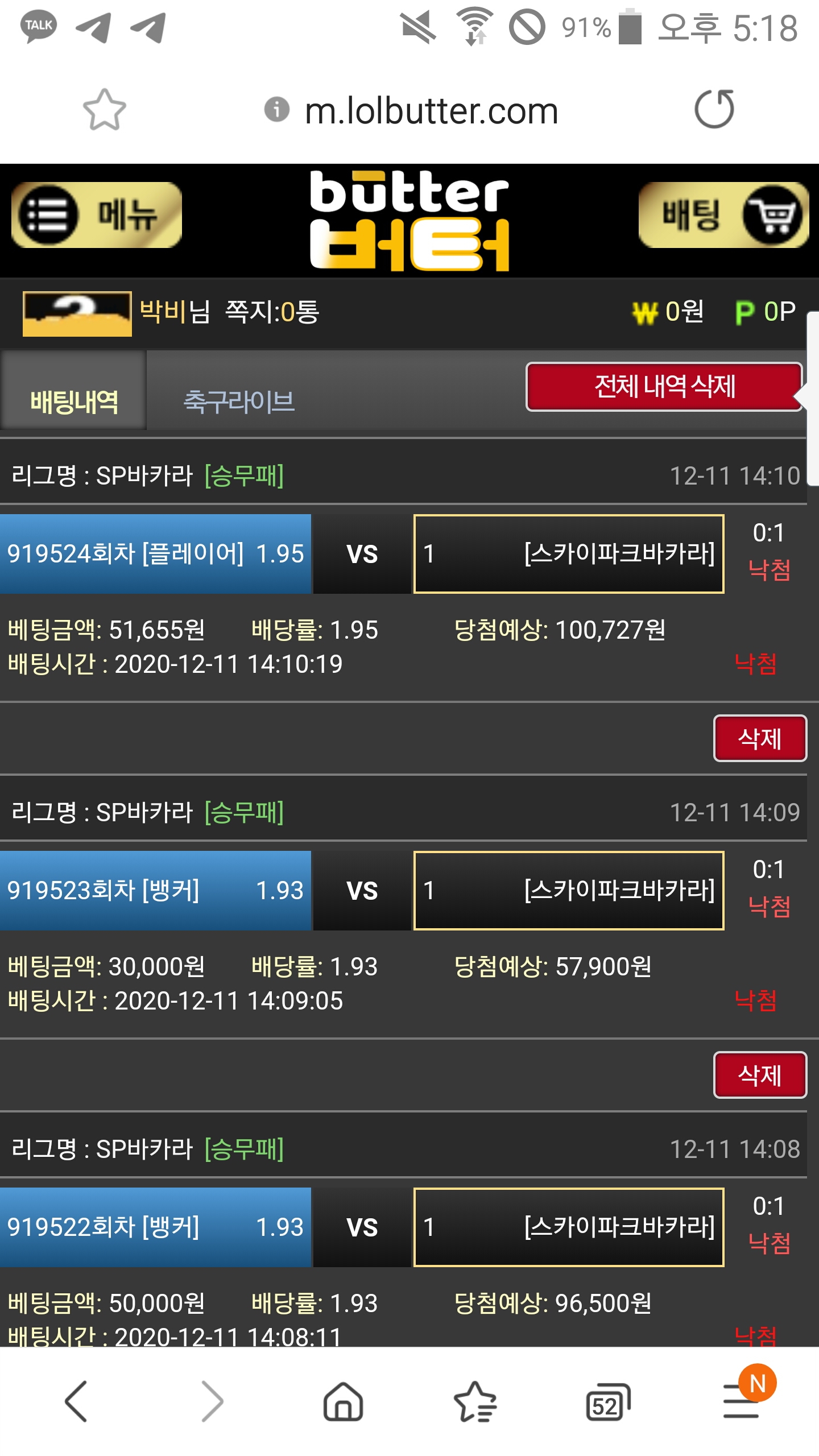Reload the page
Screen dimensions: 819x1456
pos(714,109)
